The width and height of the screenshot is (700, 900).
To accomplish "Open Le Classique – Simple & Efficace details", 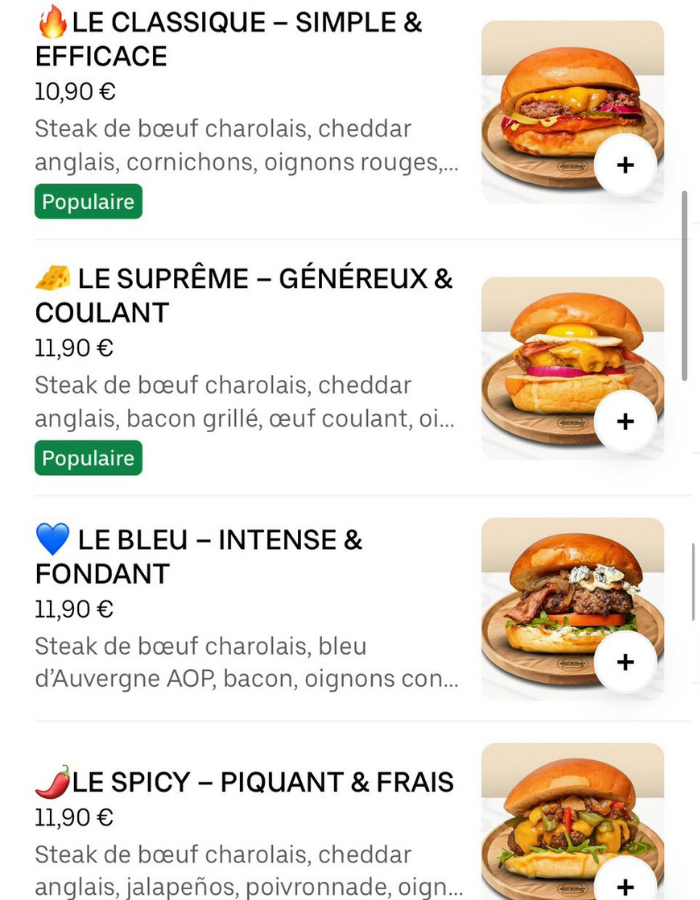I will pos(228,38).
